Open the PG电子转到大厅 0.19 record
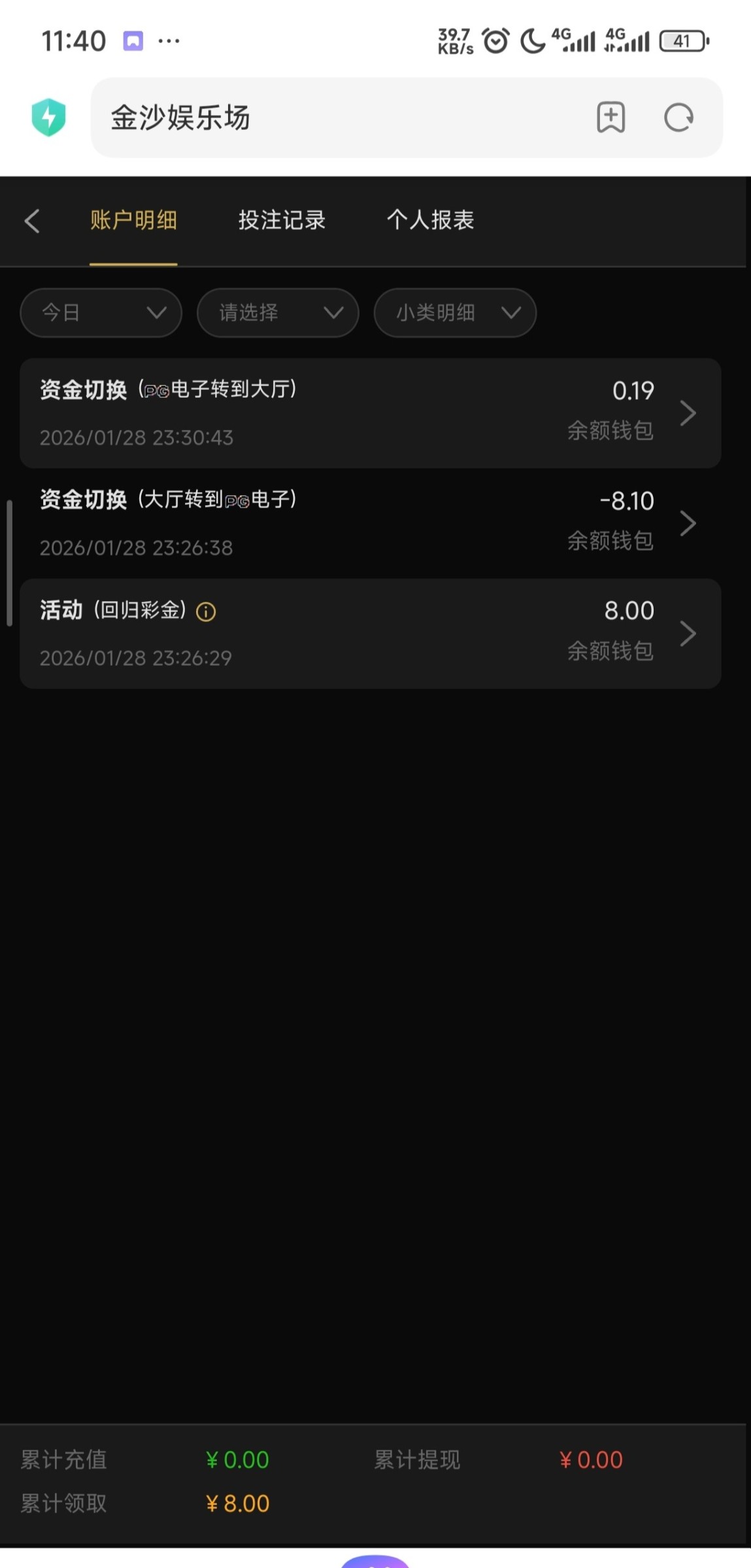The height and width of the screenshot is (1568, 751). [370, 413]
